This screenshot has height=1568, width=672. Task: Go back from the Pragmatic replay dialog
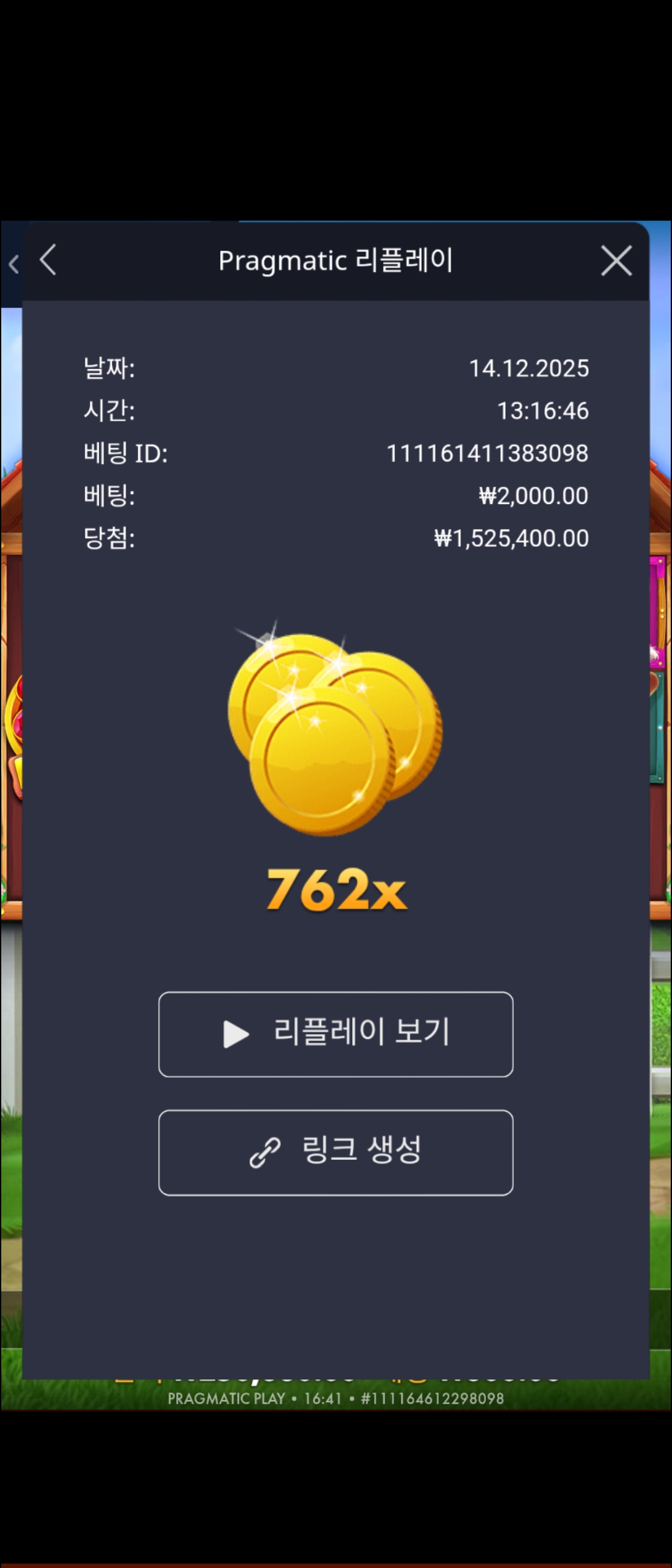pos(49,260)
